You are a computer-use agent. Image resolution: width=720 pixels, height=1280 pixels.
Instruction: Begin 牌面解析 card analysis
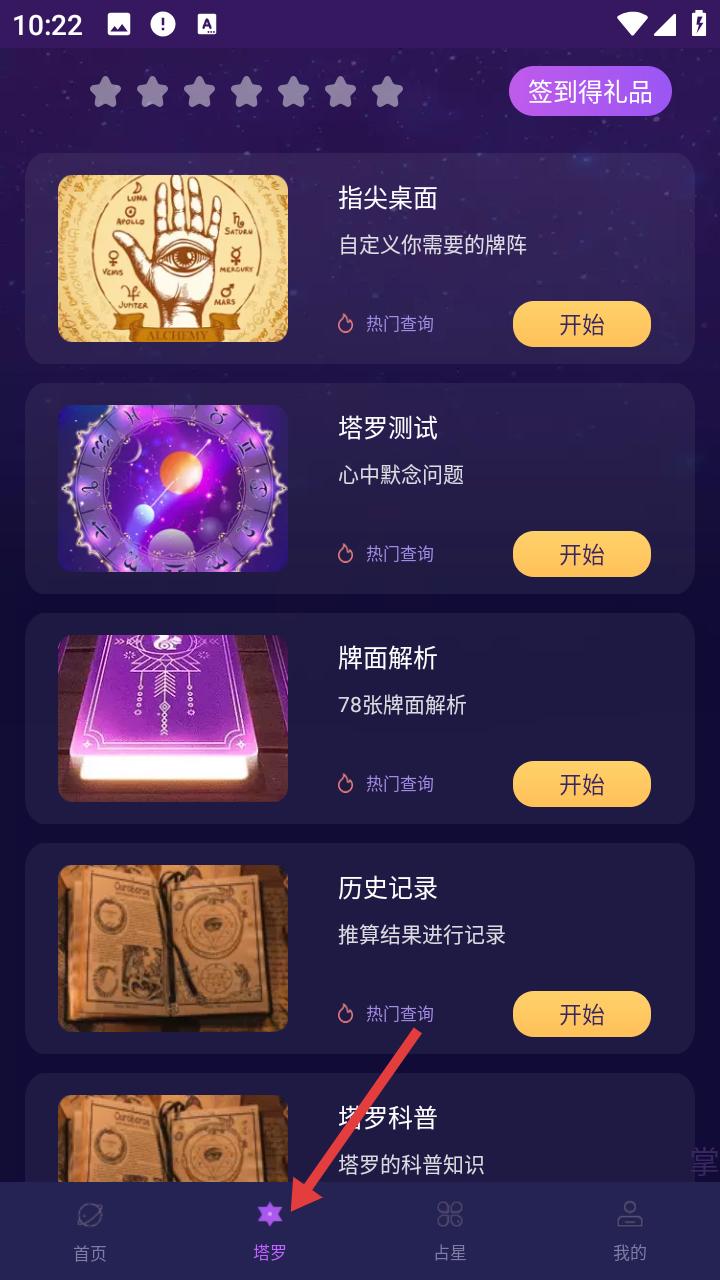582,784
